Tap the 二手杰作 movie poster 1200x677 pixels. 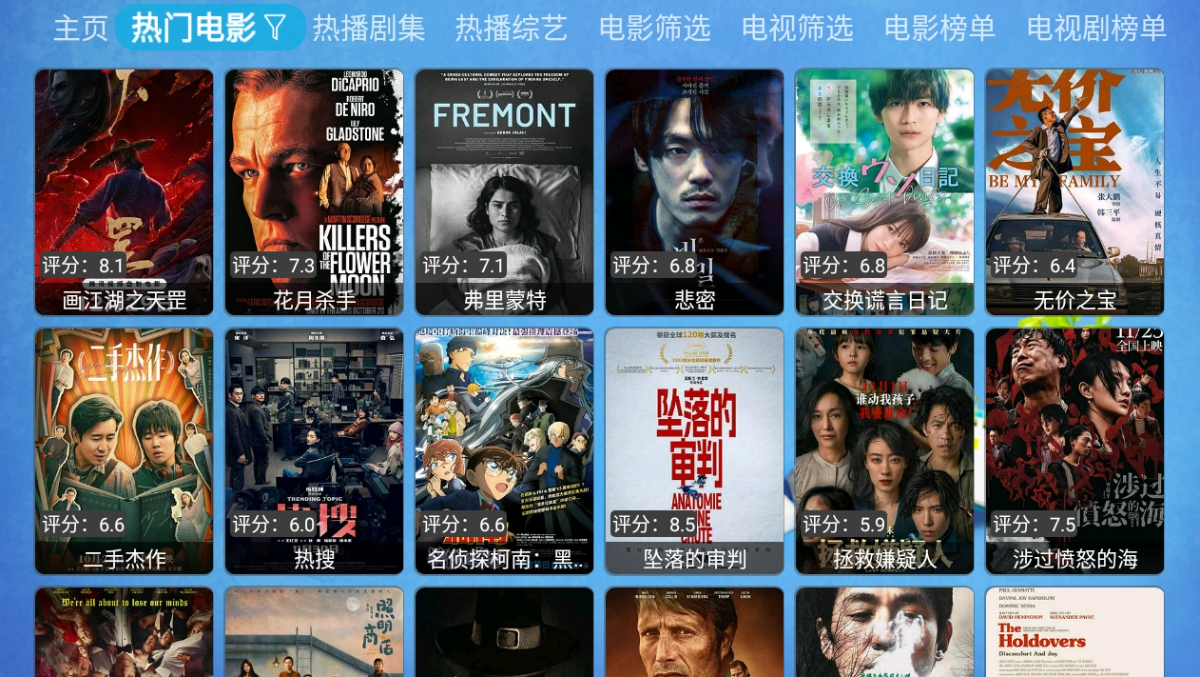point(124,450)
